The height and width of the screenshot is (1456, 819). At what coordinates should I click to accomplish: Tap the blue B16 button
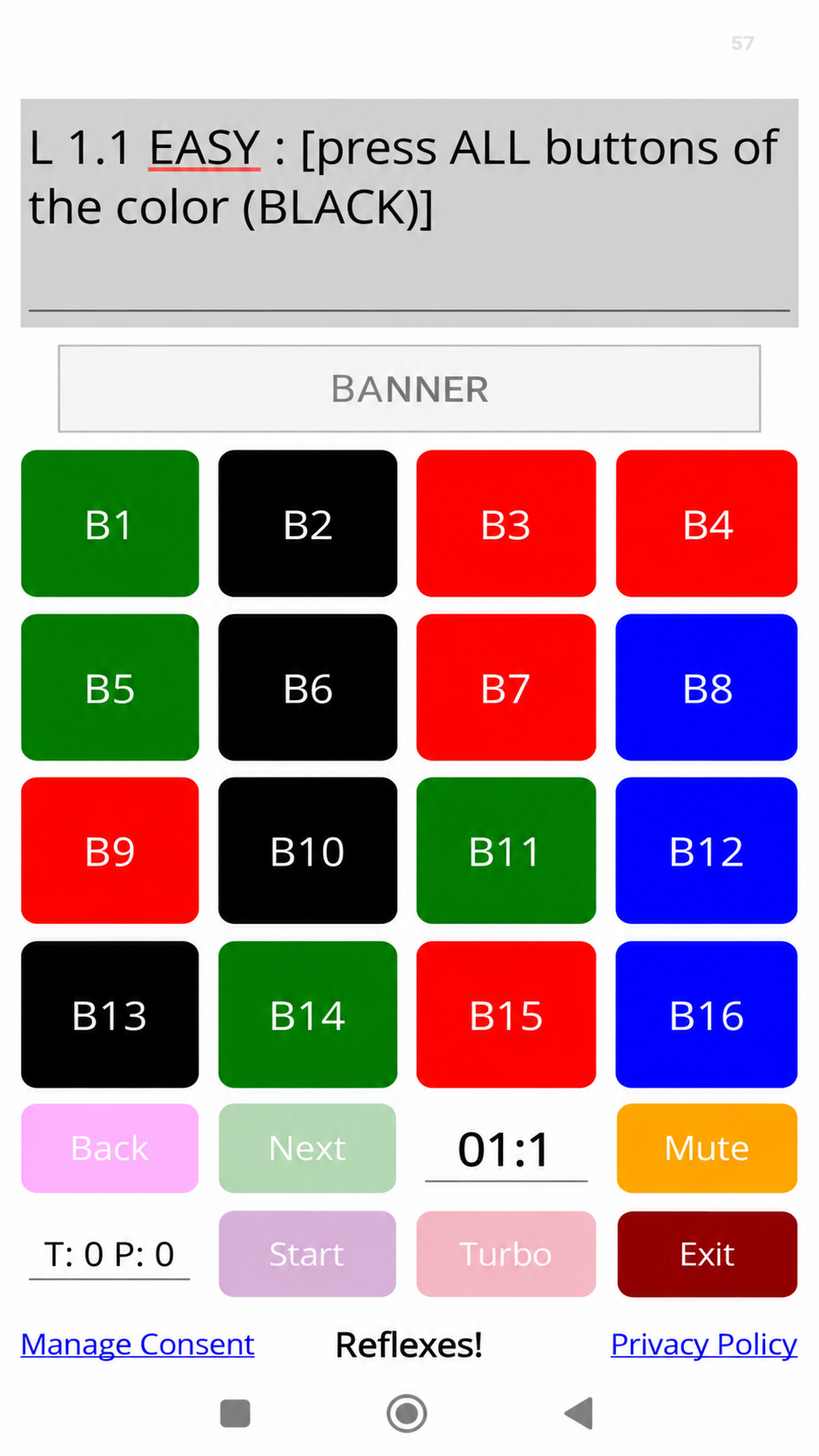tap(706, 1014)
